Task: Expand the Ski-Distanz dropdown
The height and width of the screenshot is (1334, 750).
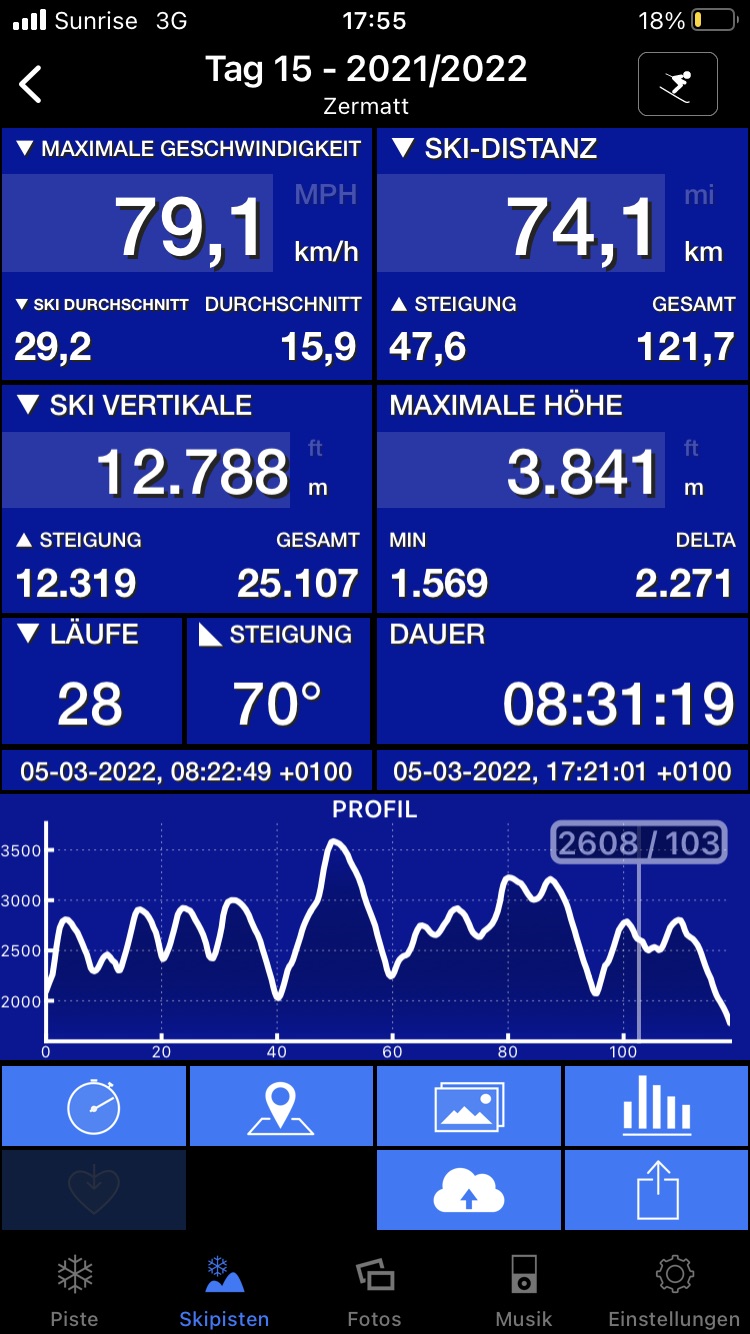Action: pyautogui.click(x=403, y=150)
